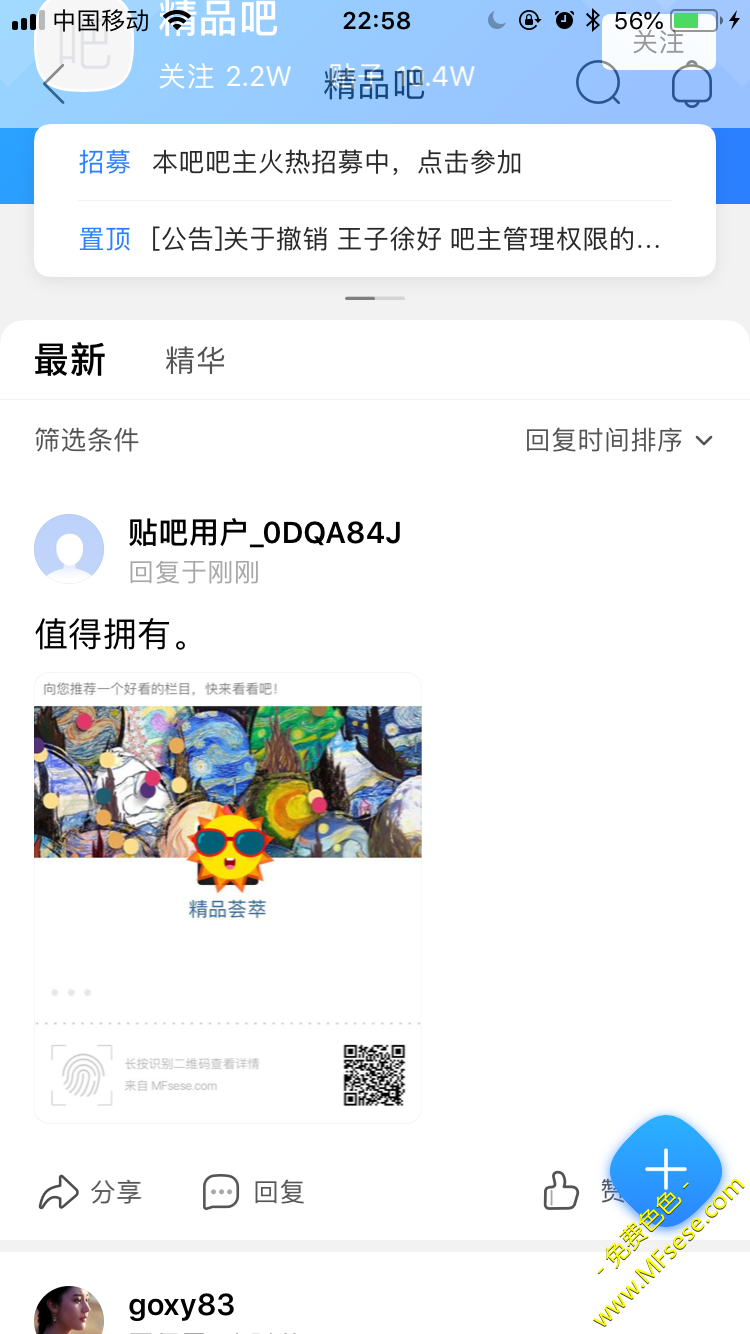This screenshot has height=1334, width=750.
Task: Open 筛选条件 filter options
Action: [x=87, y=440]
